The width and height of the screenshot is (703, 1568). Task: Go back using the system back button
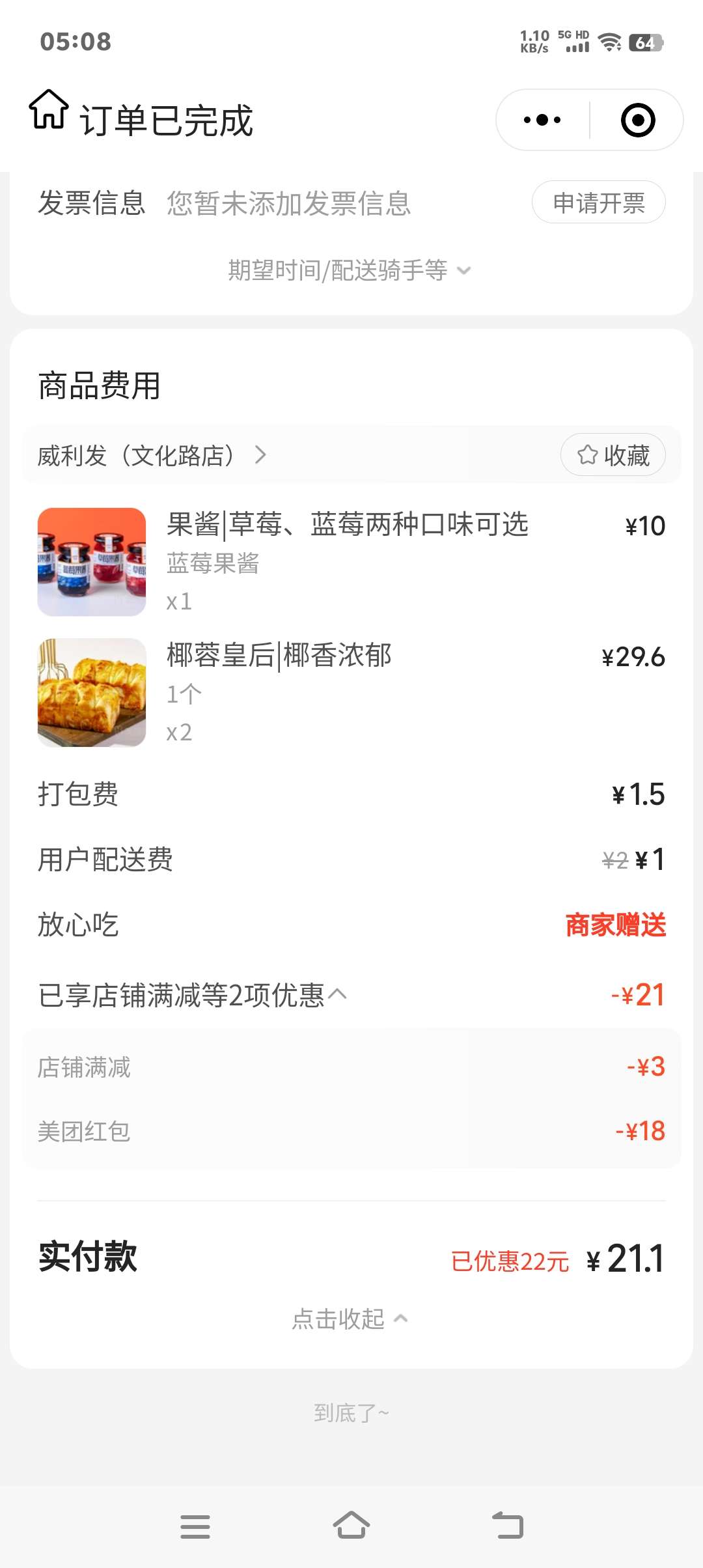508,1526
